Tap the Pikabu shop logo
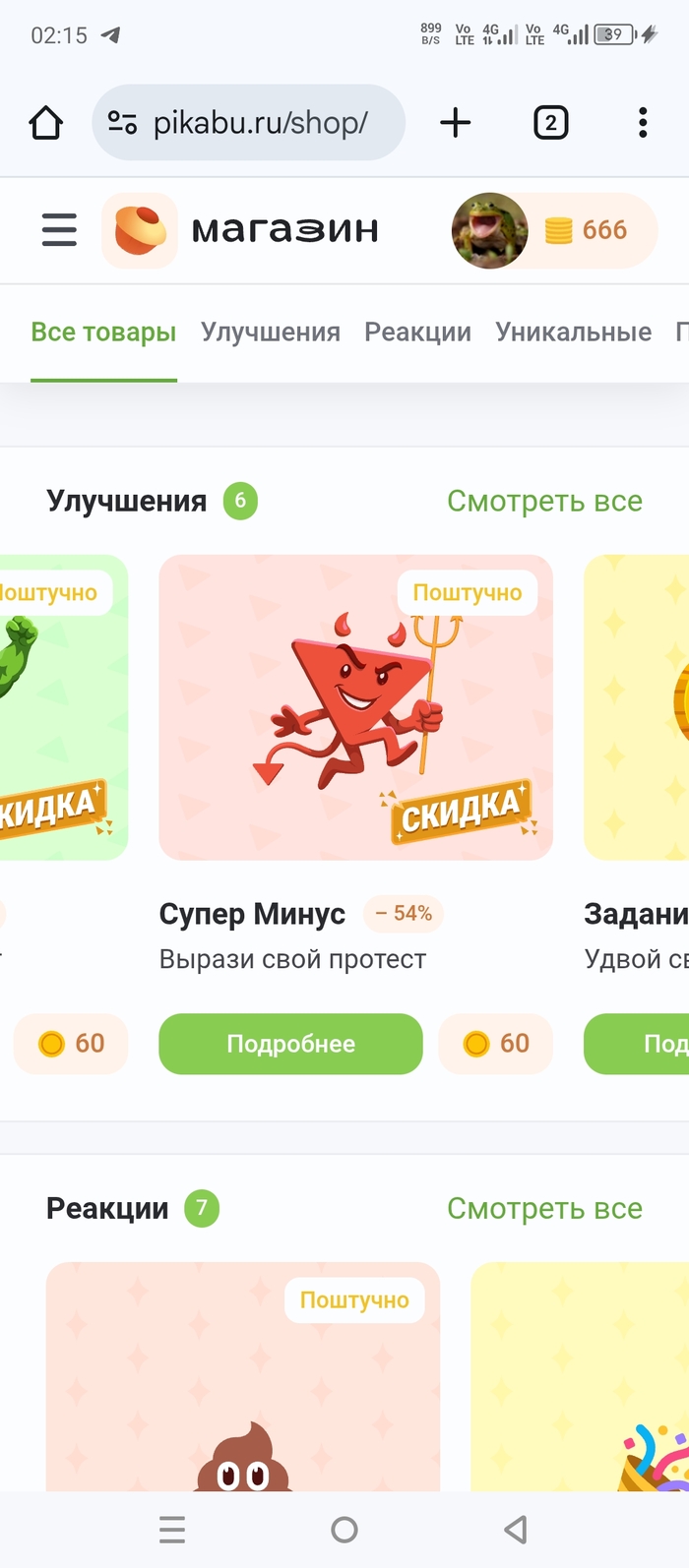The height and width of the screenshot is (1568, 689). tap(140, 230)
